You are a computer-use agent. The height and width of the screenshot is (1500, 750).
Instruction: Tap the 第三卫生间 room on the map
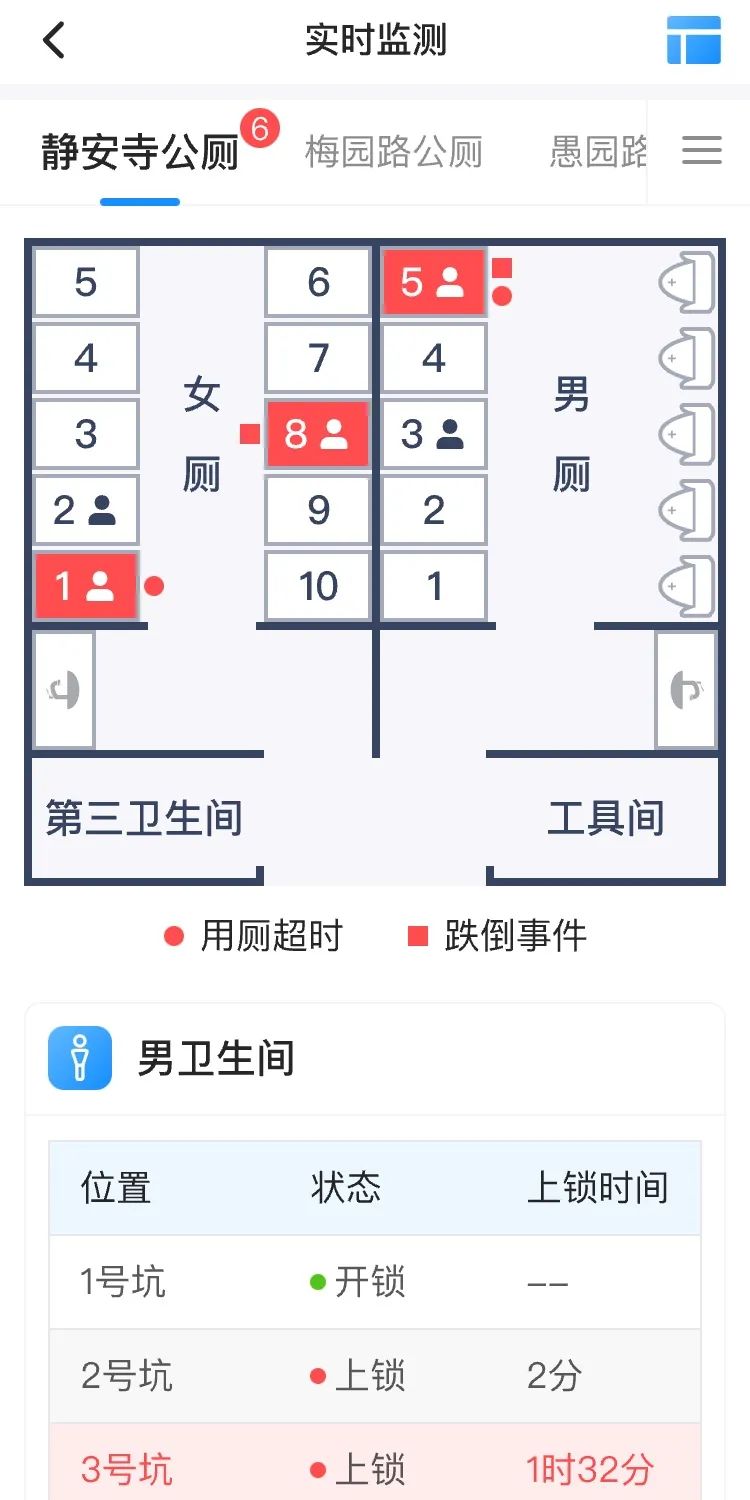[144, 818]
